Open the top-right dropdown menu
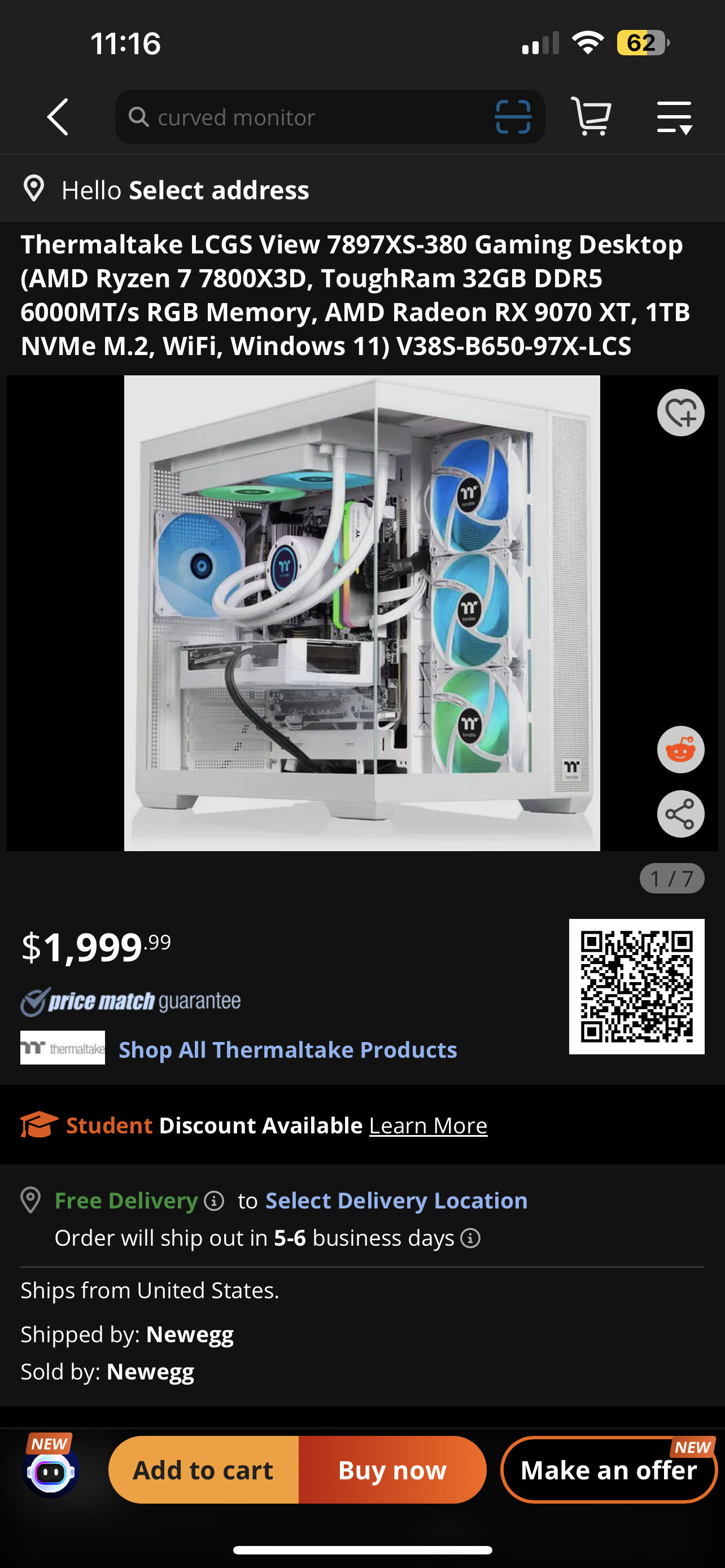 tap(675, 117)
